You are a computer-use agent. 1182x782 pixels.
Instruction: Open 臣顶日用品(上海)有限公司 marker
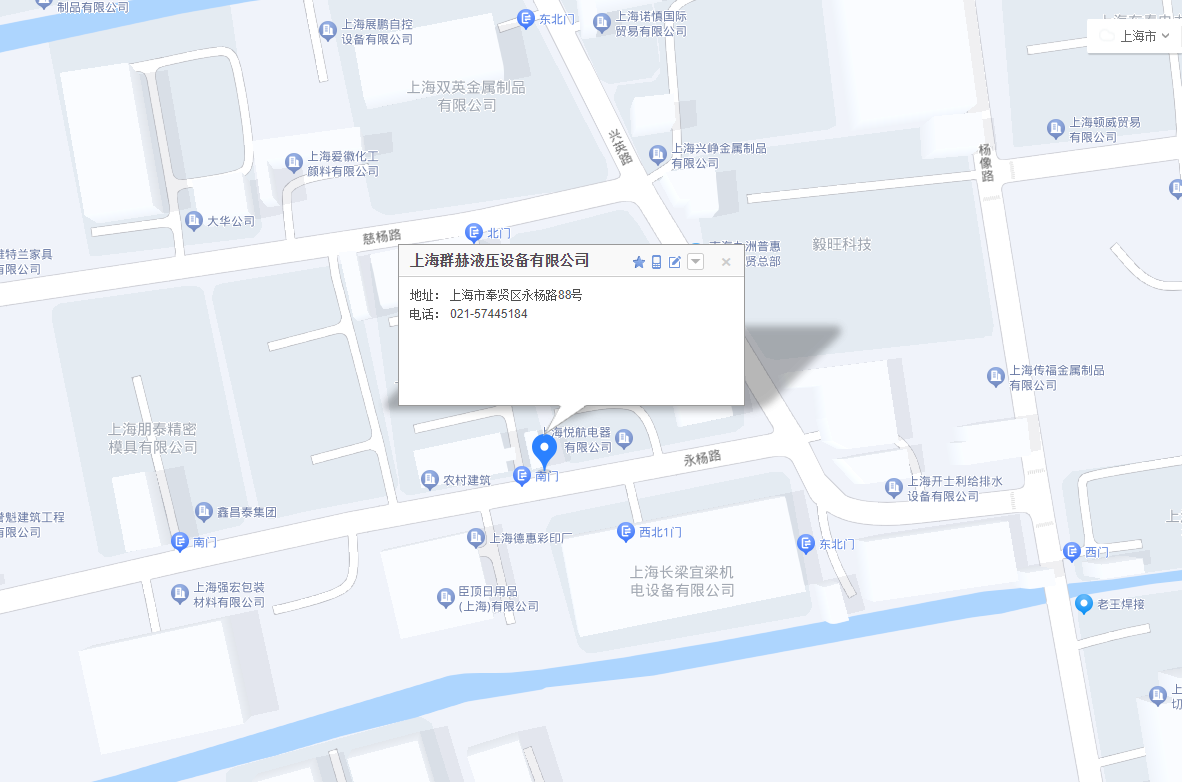click(x=447, y=598)
